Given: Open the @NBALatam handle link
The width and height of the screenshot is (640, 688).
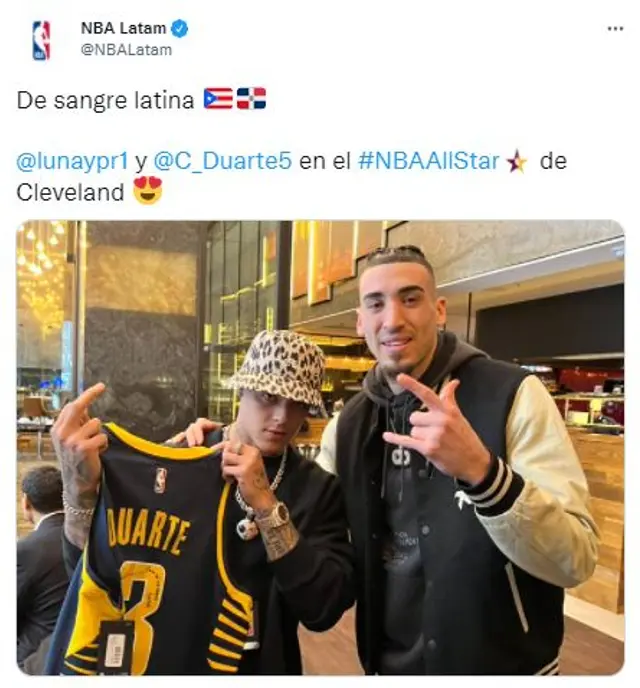Looking at the screenshot, I should click(x=126, y=50).
